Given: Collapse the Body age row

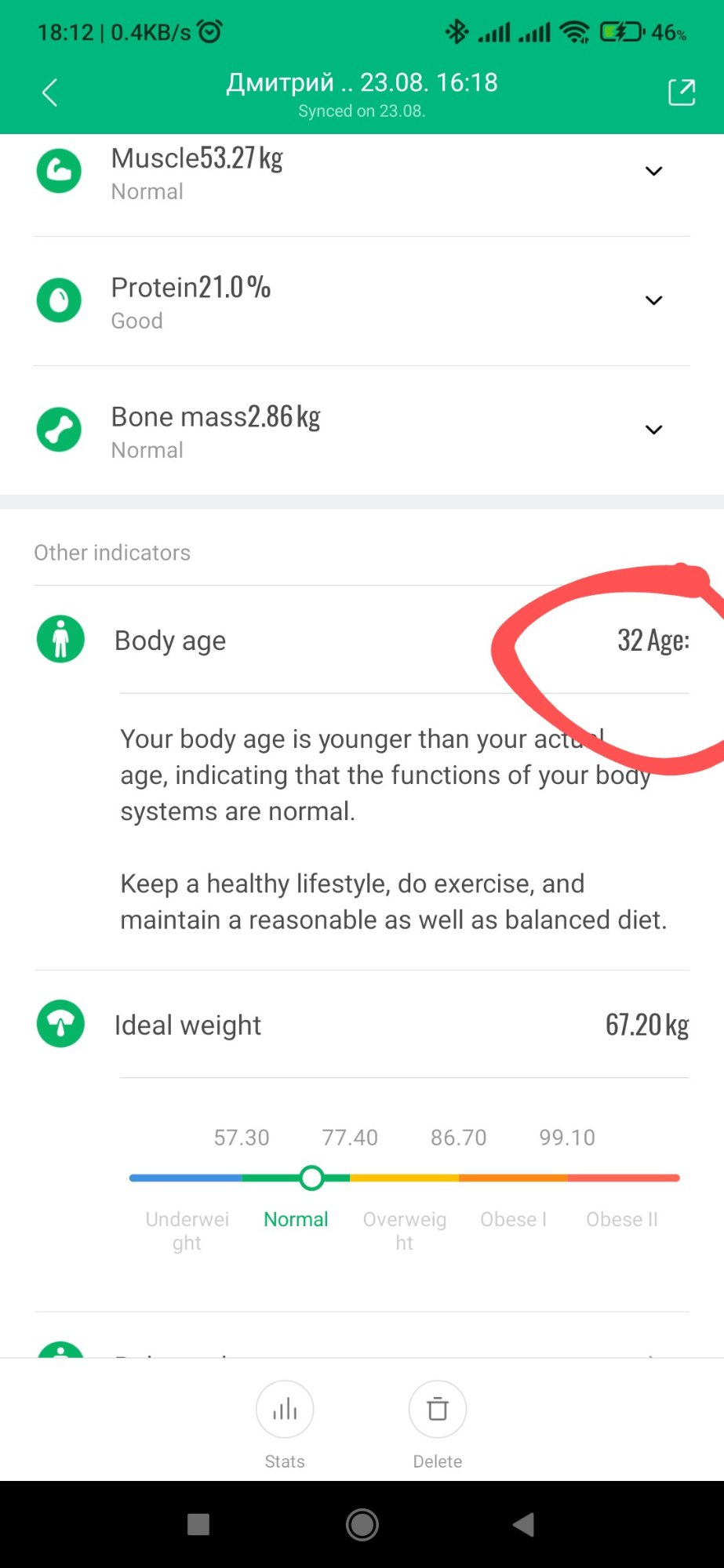Looking at the screenshot, I should tap(361, 641).
